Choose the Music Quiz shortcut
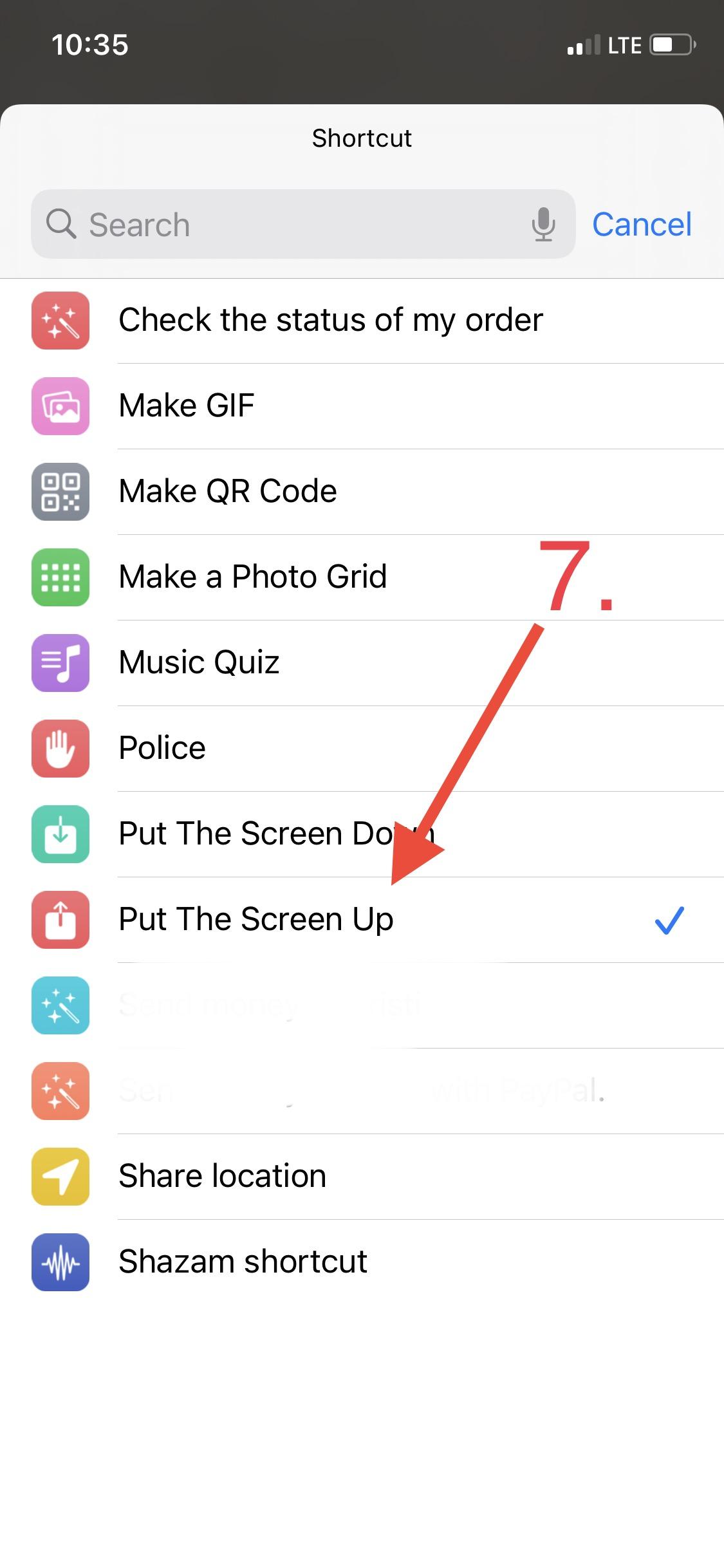Viewport: 724px width, 1568px height. pos(200,662)
